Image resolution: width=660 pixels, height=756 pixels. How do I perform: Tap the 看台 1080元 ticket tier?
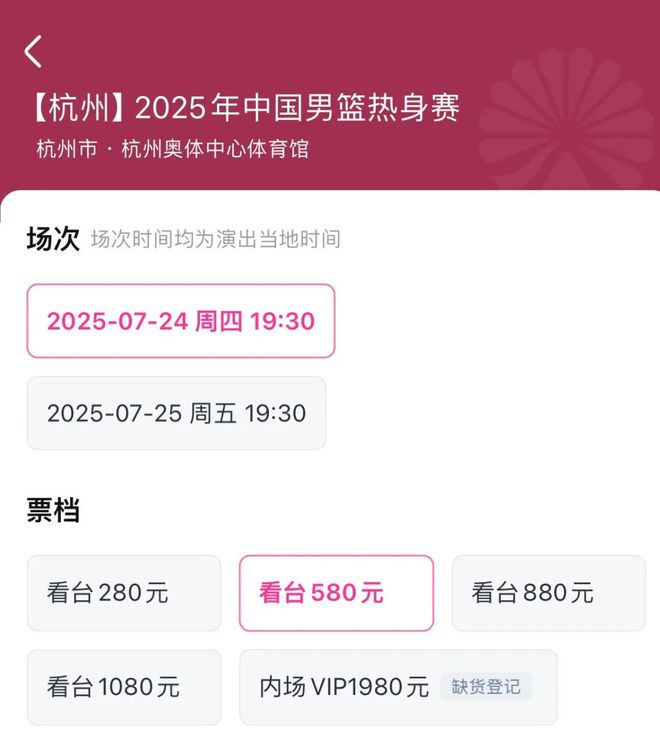[x=123, y=687]
